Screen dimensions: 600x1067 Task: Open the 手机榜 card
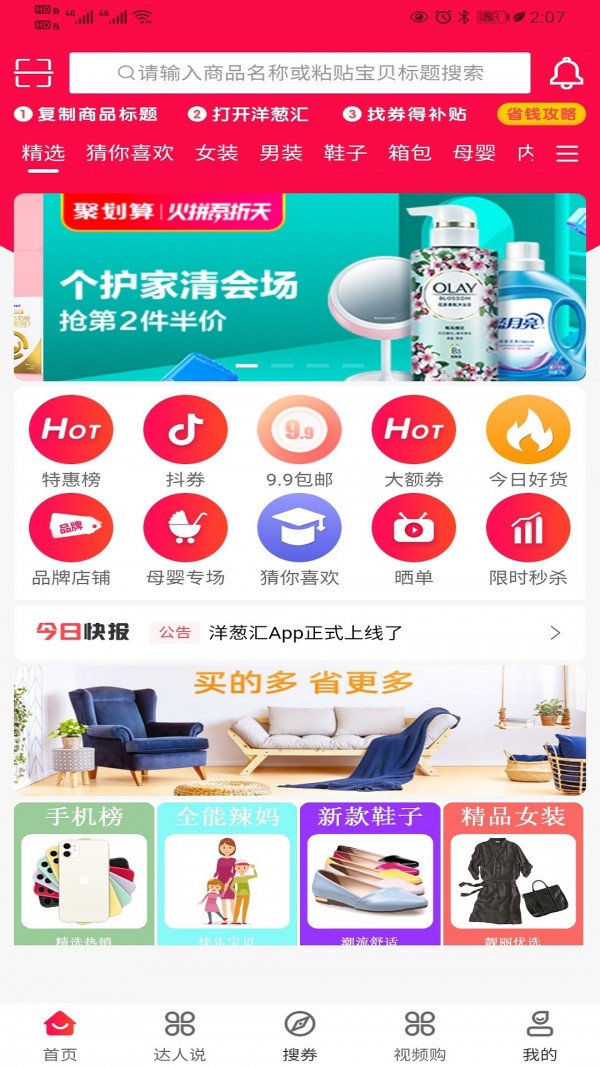(x=84, y=873)
